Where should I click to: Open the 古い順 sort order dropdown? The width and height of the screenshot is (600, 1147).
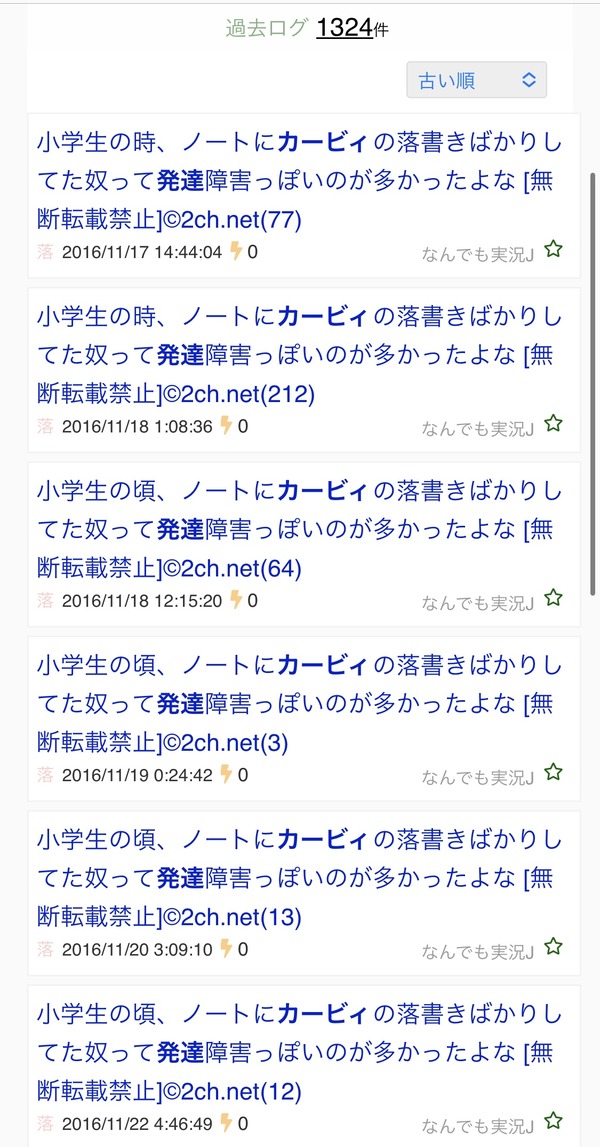click(x=476, y=80)
